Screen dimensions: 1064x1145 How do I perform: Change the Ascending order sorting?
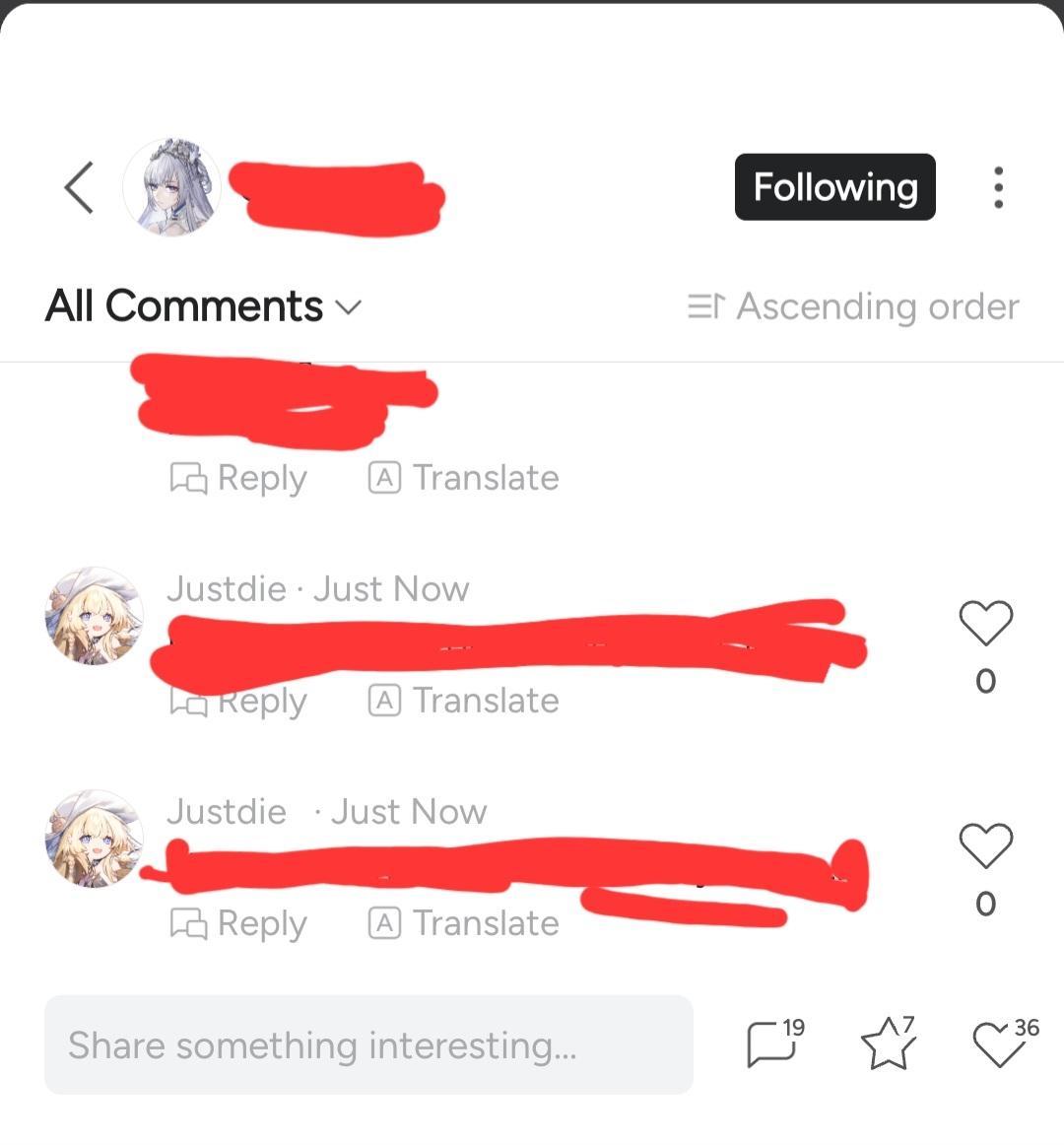(x=853, y=306)
